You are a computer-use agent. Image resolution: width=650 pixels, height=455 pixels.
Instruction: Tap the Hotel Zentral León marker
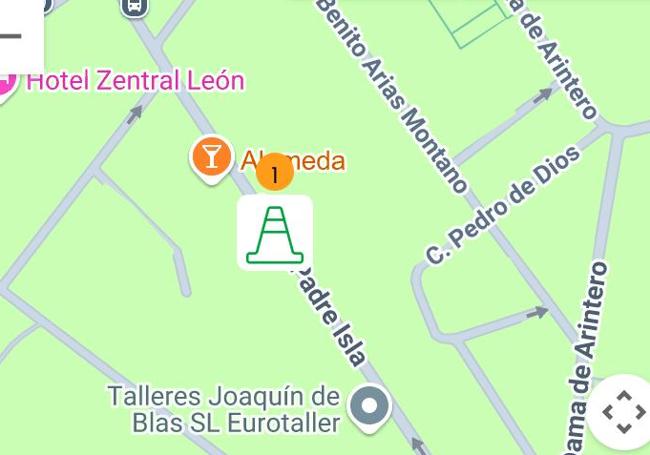tap(6, 83)
